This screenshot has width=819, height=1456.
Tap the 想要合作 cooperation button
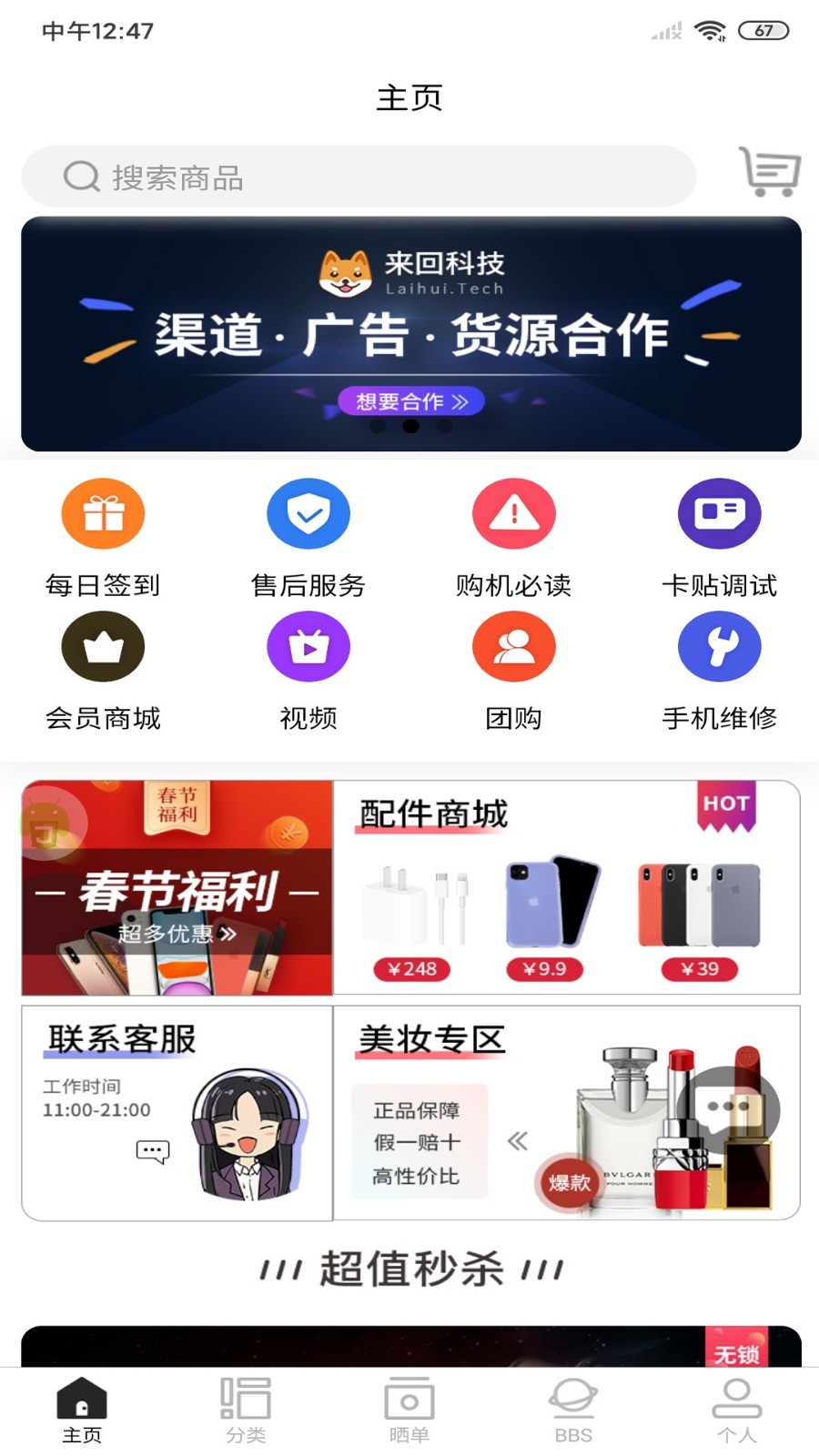pos(411,400)
